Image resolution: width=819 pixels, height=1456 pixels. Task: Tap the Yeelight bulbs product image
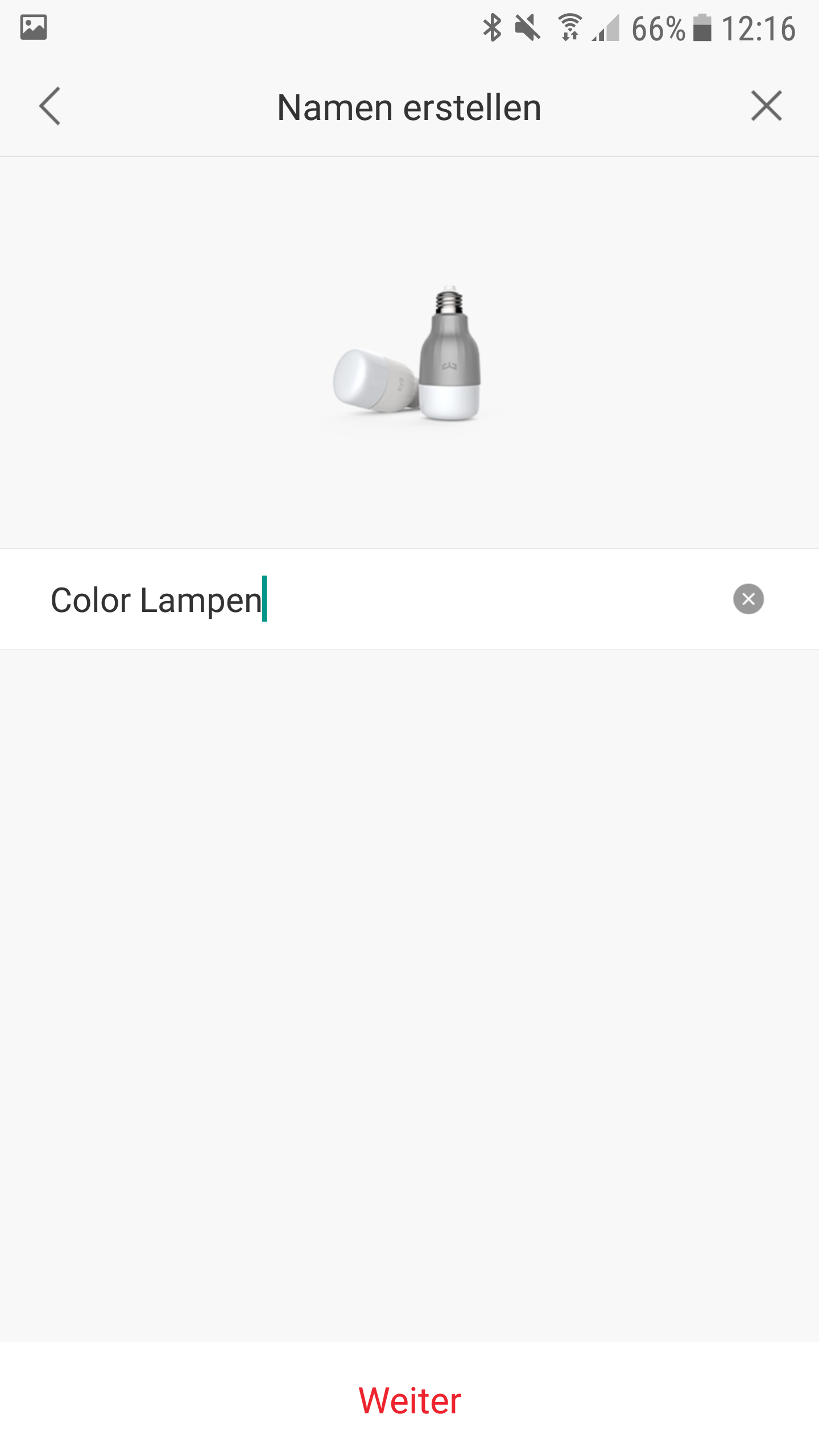point(409,358)
